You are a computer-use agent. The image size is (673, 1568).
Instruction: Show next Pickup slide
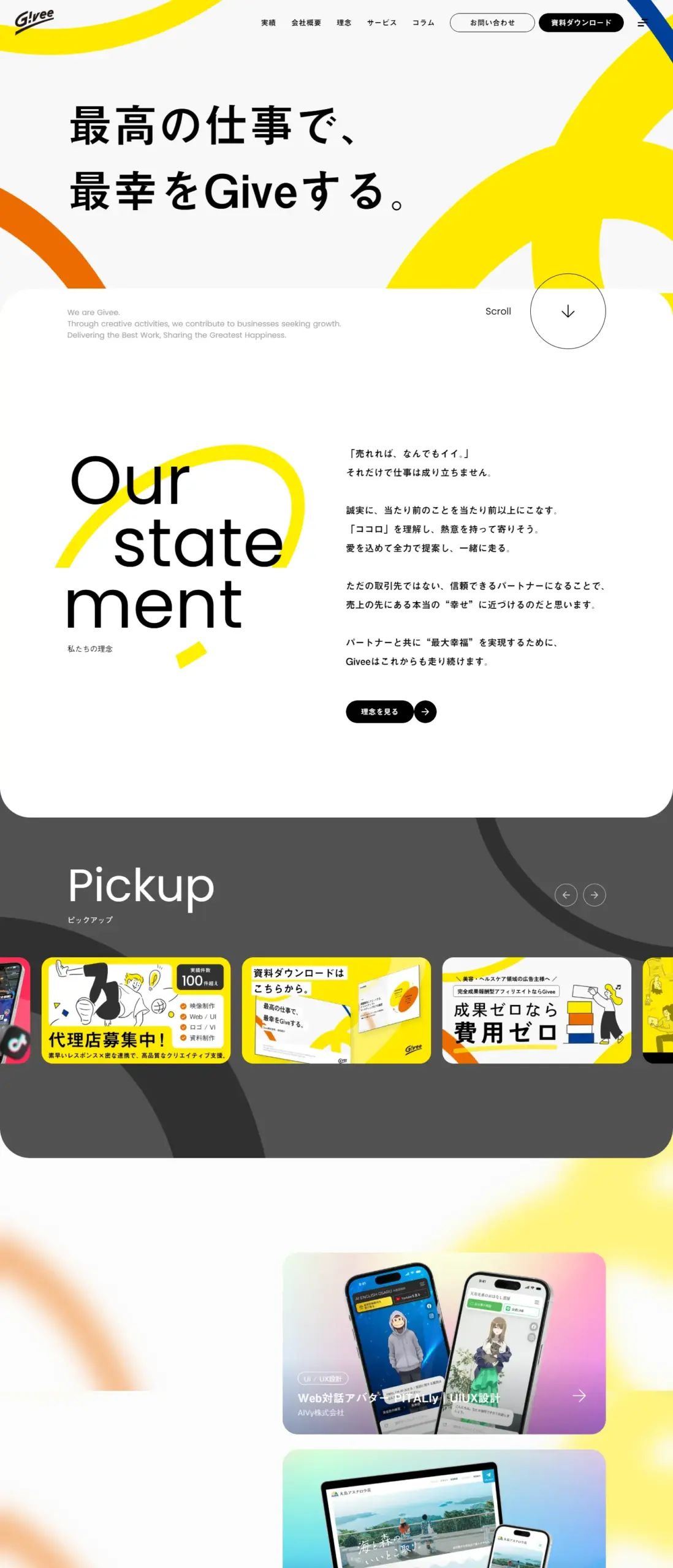coord(594,895)
